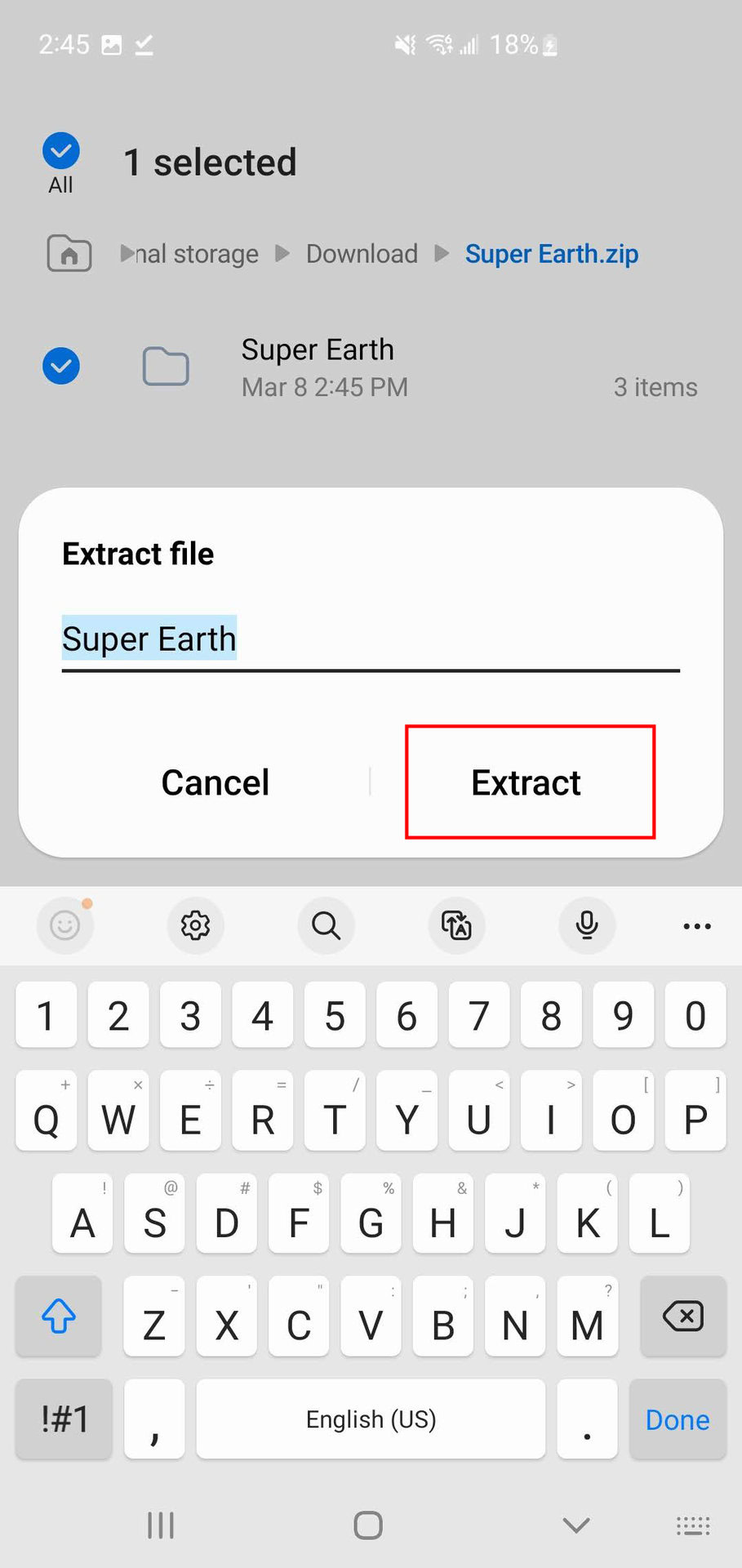Hit the backspace key
742x1568 pixels.
tap(683, 1316)
